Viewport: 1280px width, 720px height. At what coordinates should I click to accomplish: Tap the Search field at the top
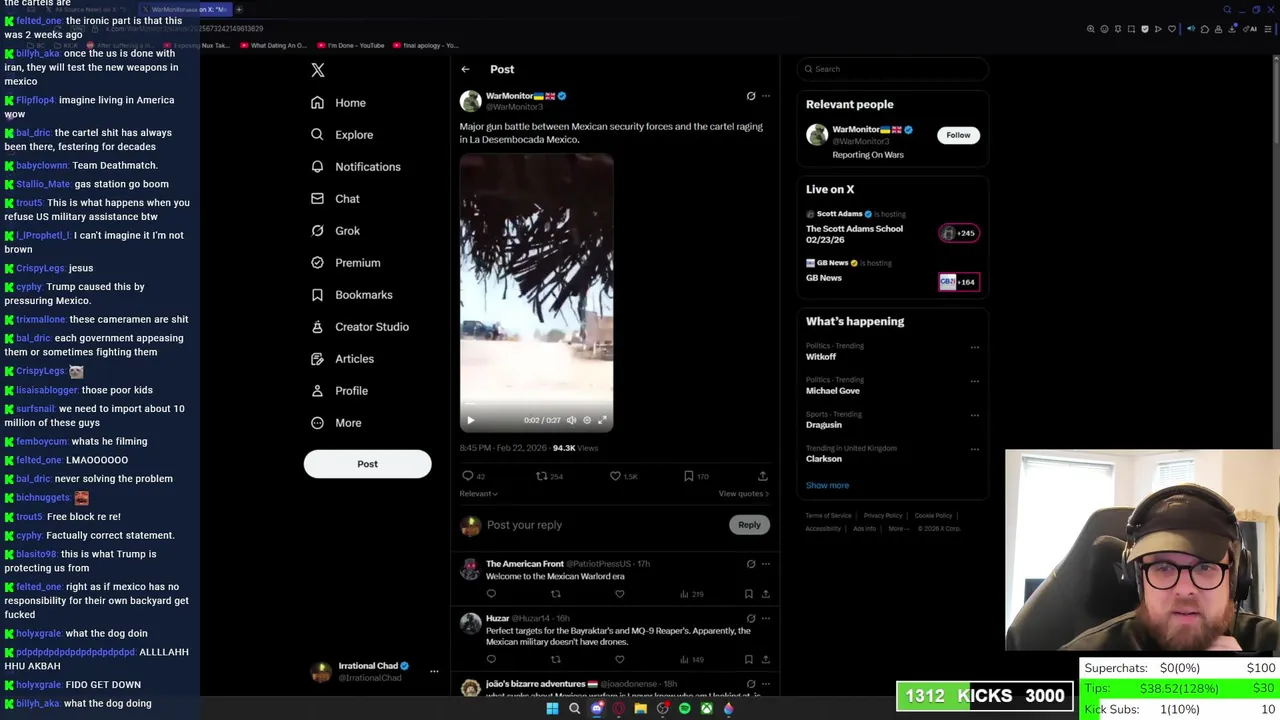(x=895, y=69)
